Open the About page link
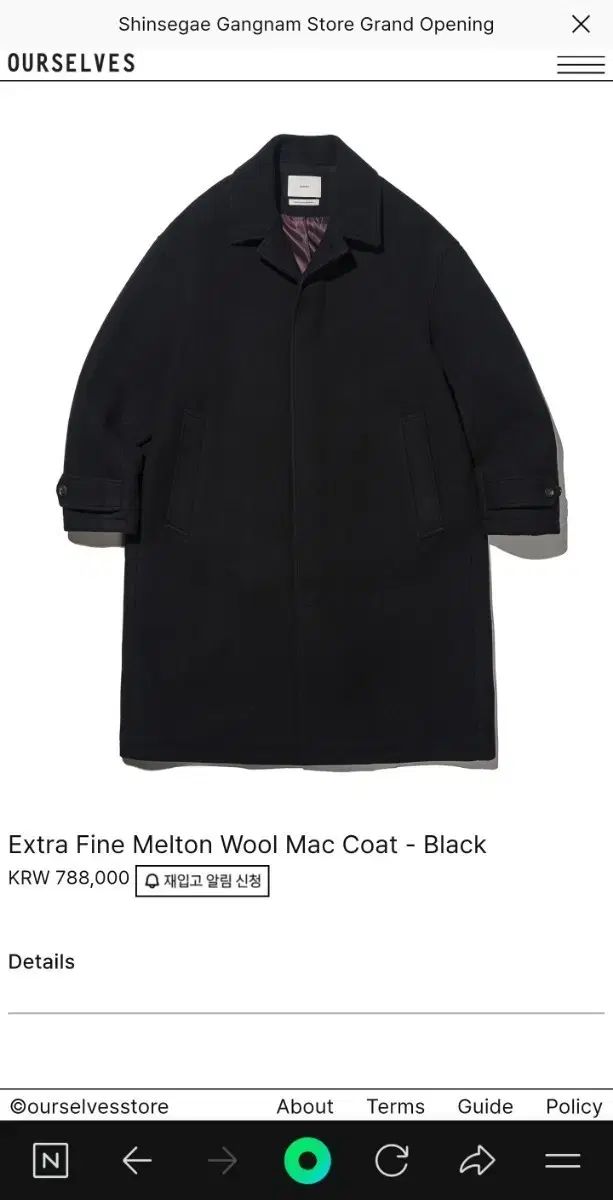The image size is (613, 1200). [305, 1106]
